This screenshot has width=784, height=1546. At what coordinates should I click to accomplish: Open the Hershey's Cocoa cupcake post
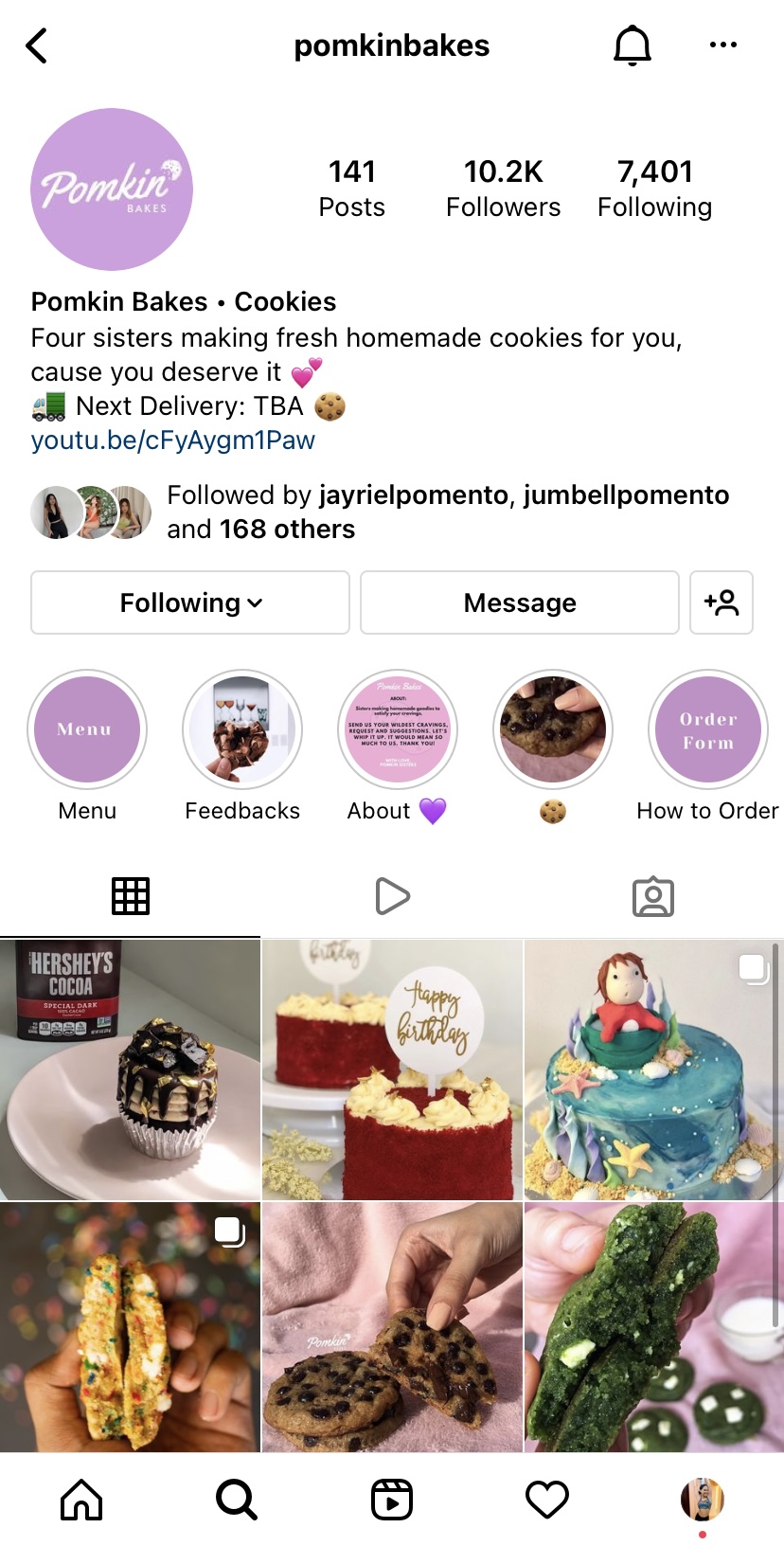130,1070
